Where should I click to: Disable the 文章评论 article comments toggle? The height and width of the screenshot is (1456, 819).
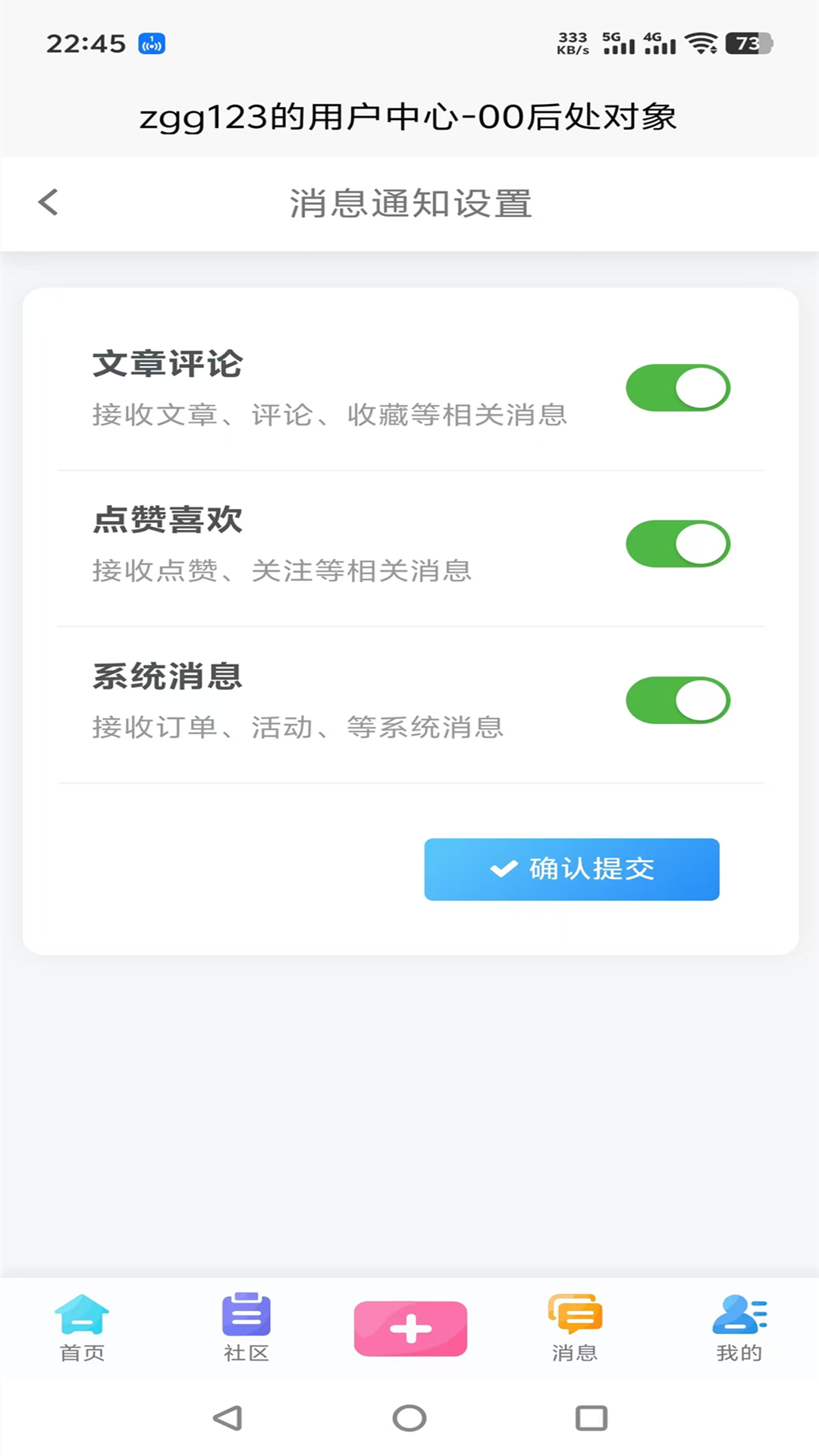(x=679, y=388)
